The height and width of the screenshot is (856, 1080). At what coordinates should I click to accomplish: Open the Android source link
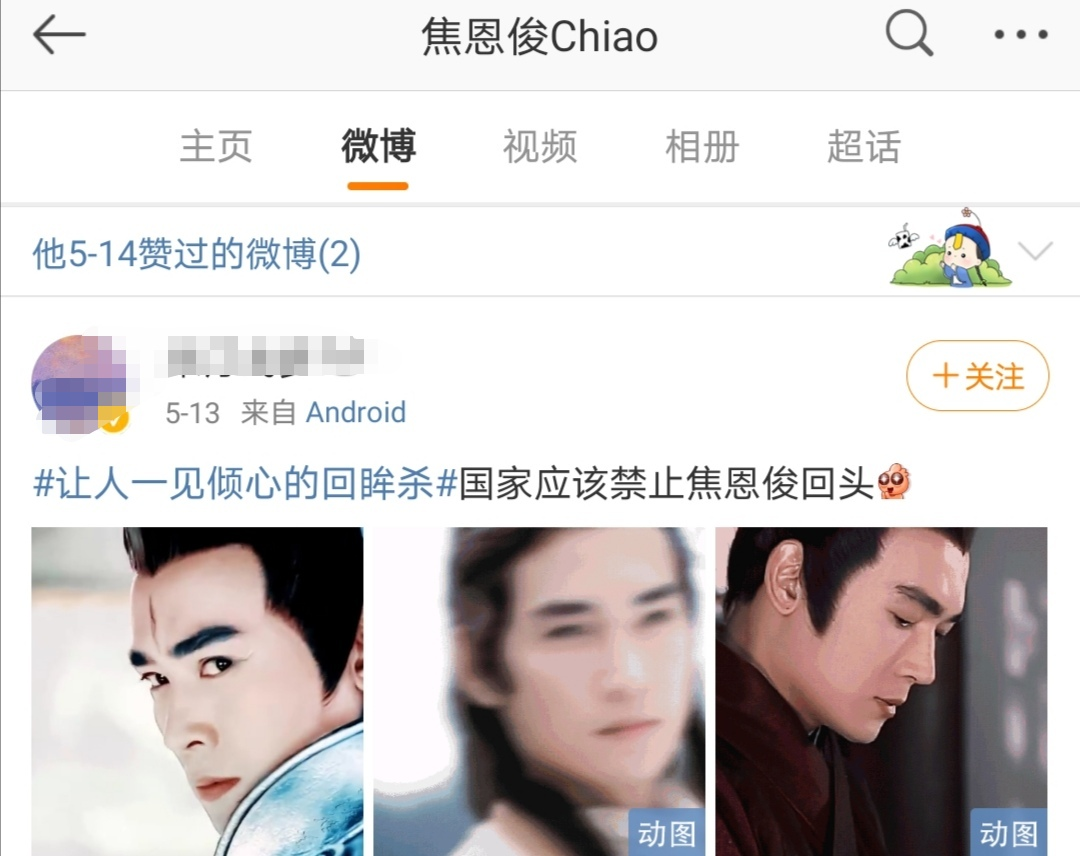(x=356, y=412)
